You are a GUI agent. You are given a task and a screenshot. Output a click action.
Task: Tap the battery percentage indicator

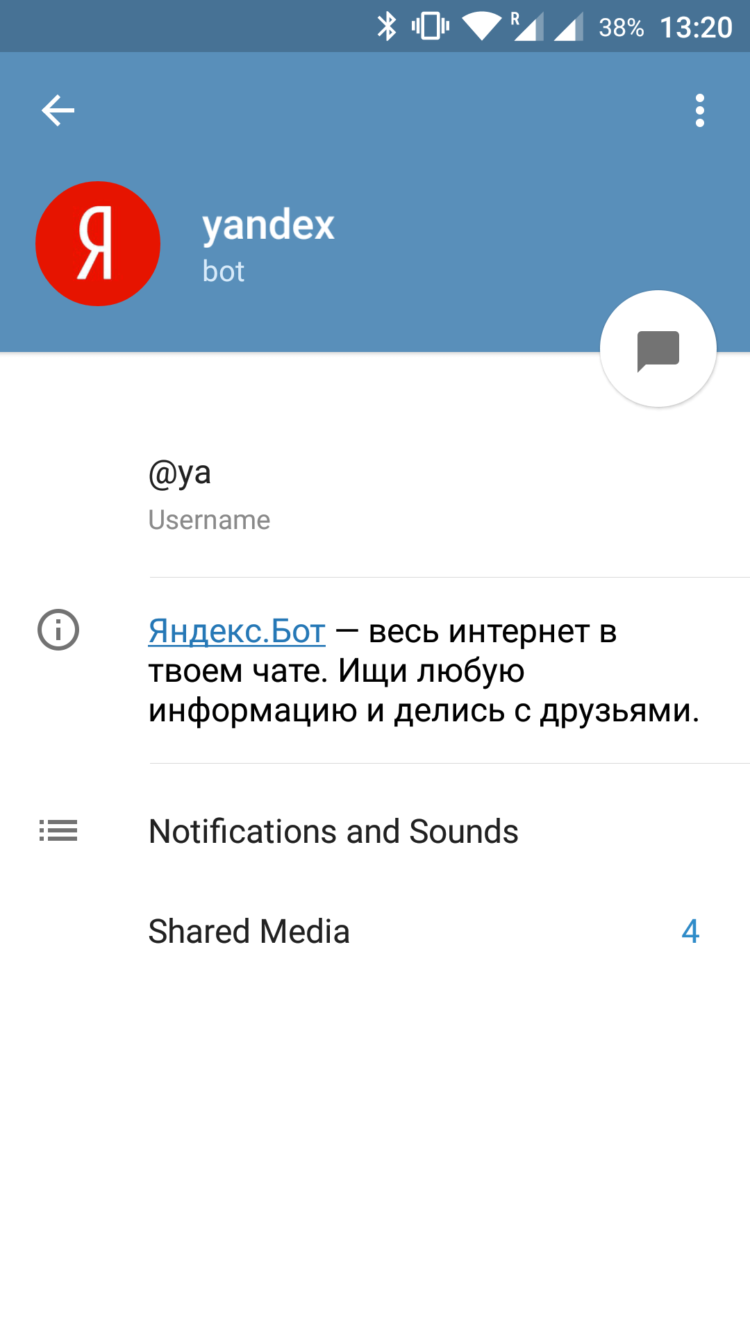[623, 27]
